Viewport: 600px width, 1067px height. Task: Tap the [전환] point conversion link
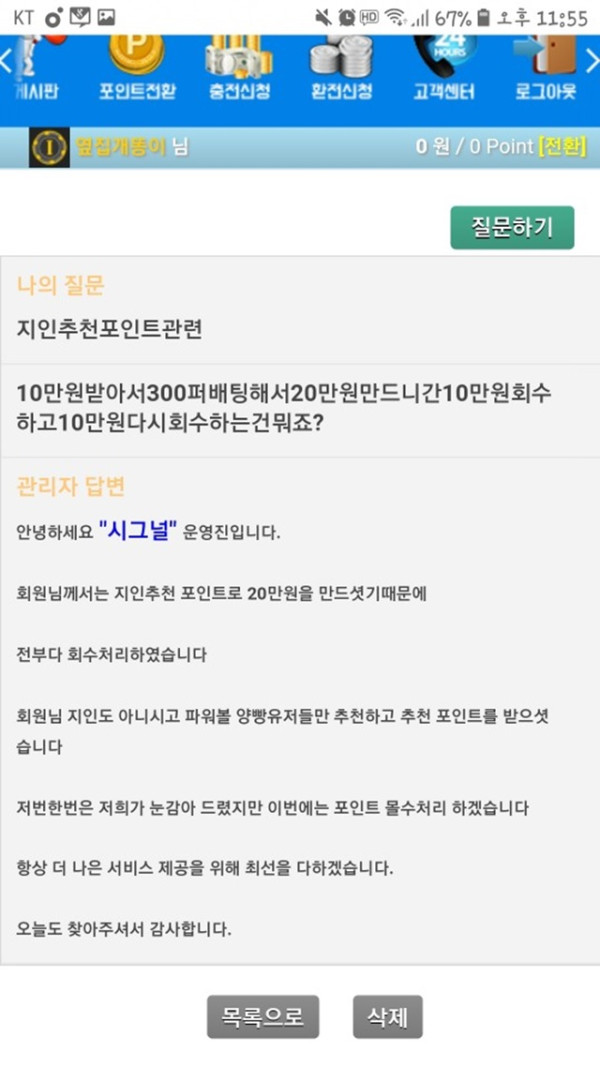(x=561, y=147)
